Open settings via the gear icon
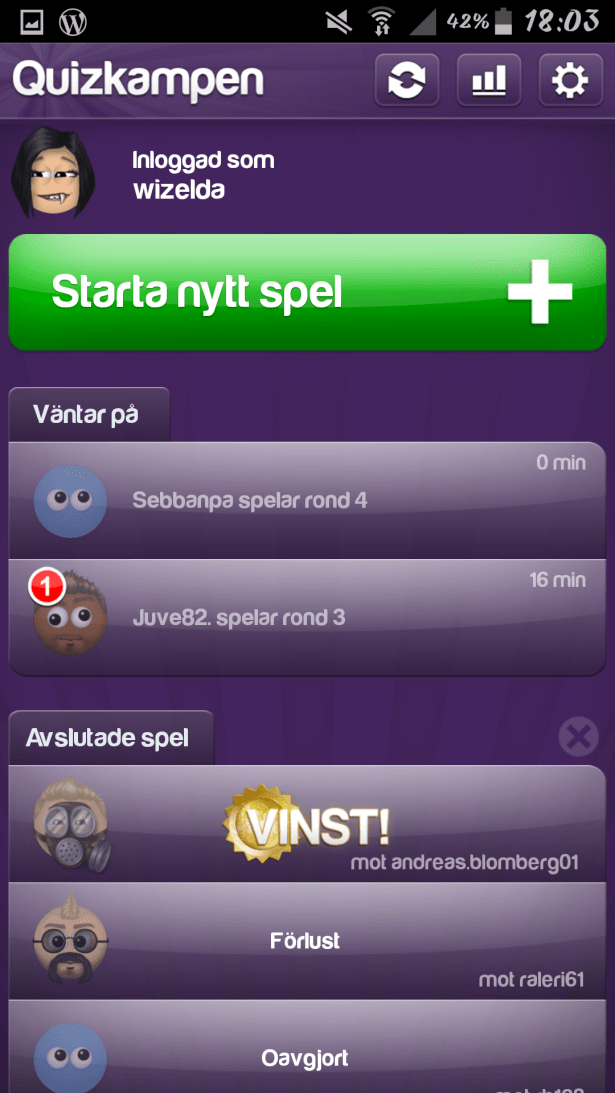Screen dimensions: 615x1093 (570, 80)
